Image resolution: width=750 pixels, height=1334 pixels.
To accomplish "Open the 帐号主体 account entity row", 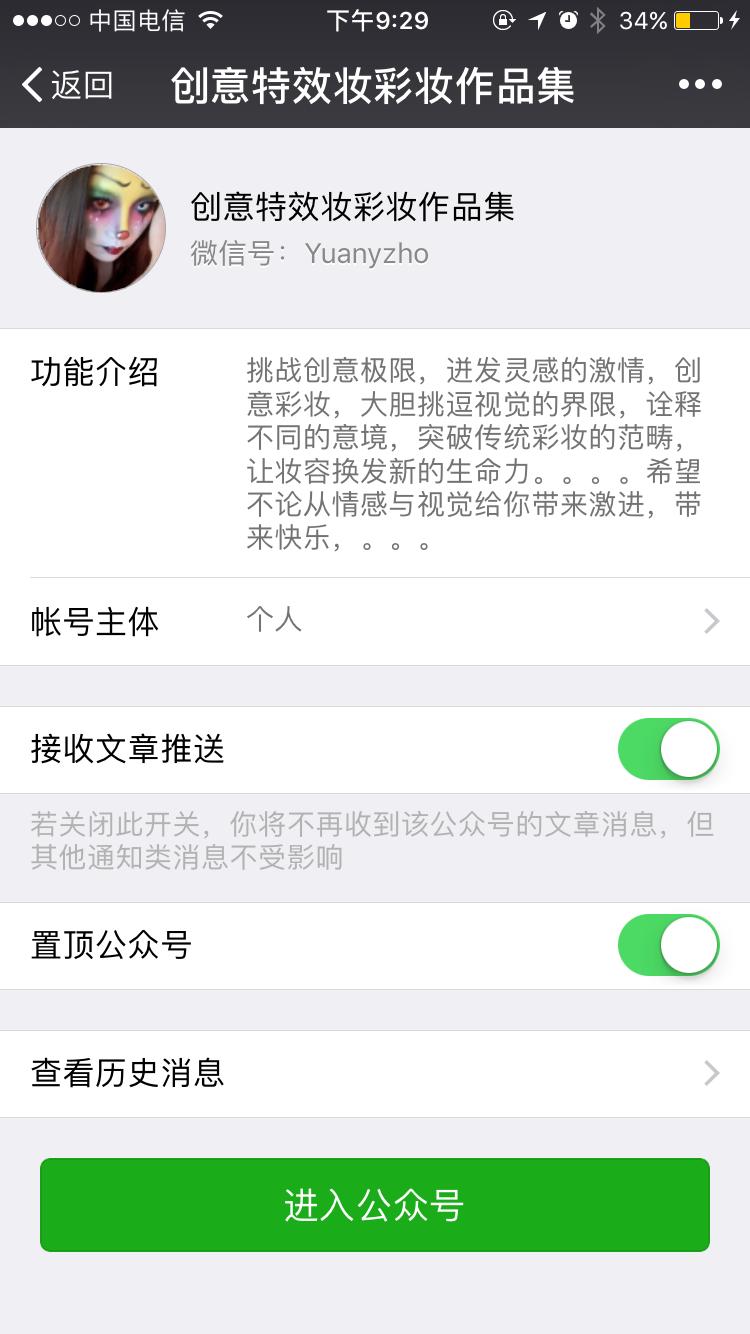I will [375, 621].
